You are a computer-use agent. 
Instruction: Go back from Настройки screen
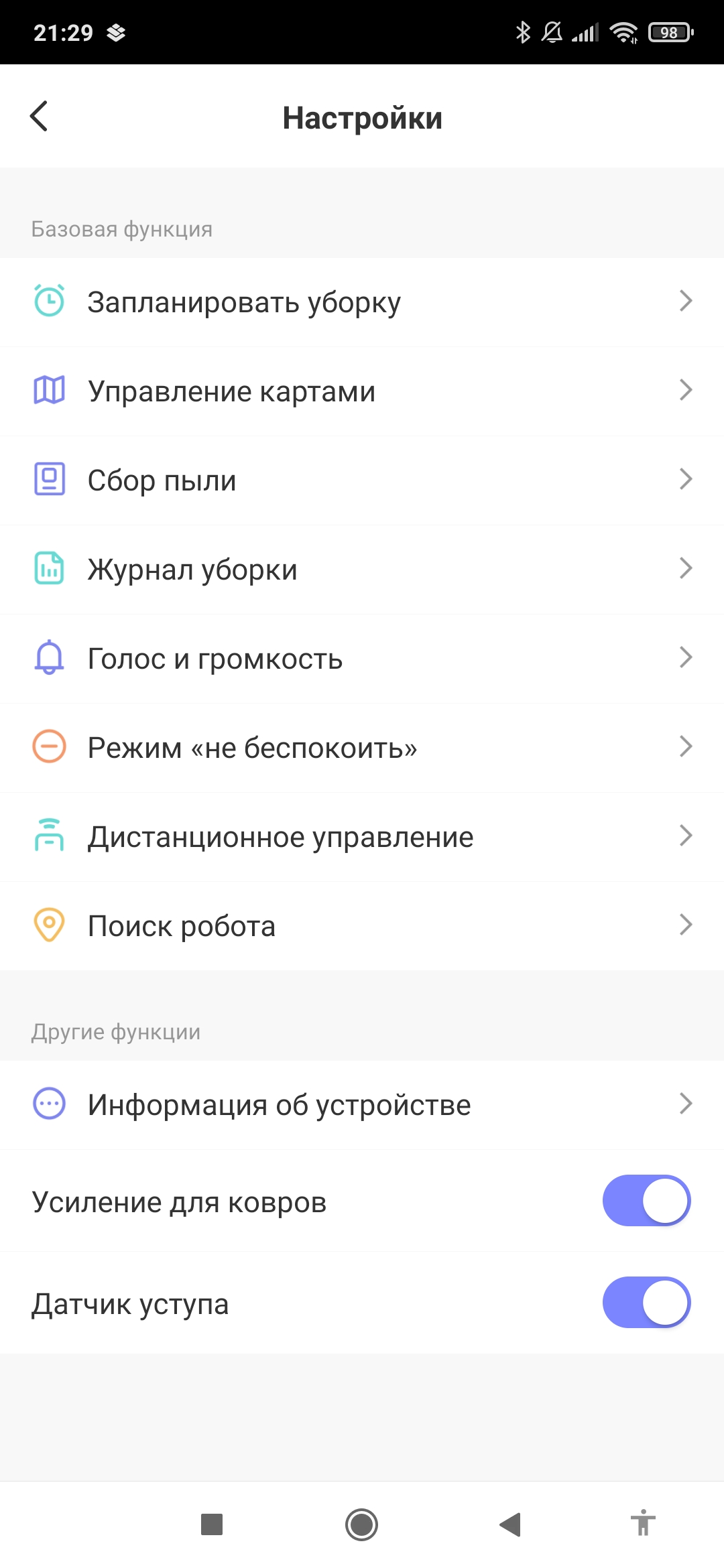coord(40,117)
